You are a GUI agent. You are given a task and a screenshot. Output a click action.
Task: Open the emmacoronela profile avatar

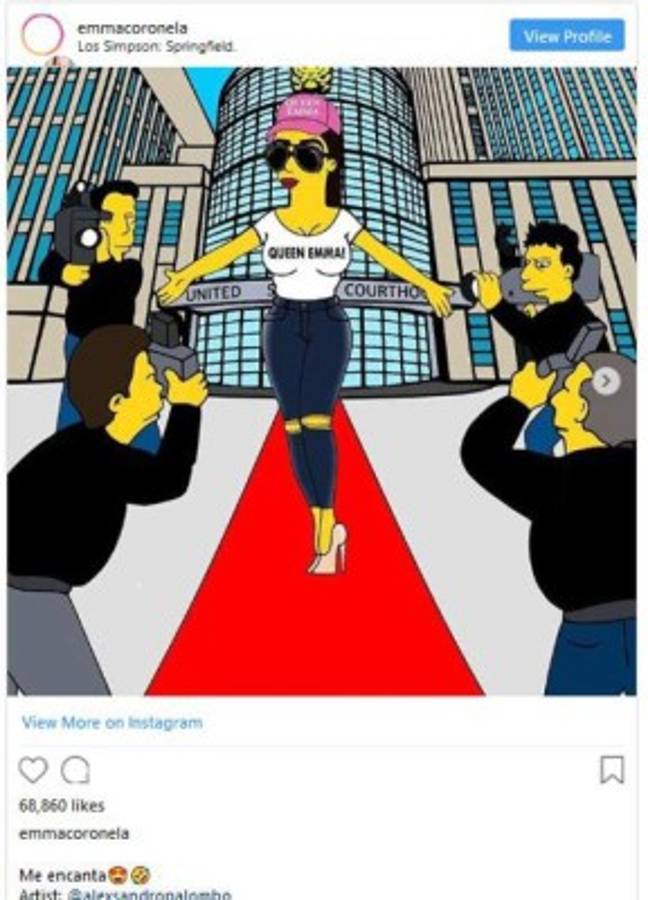tap(42, 36)
